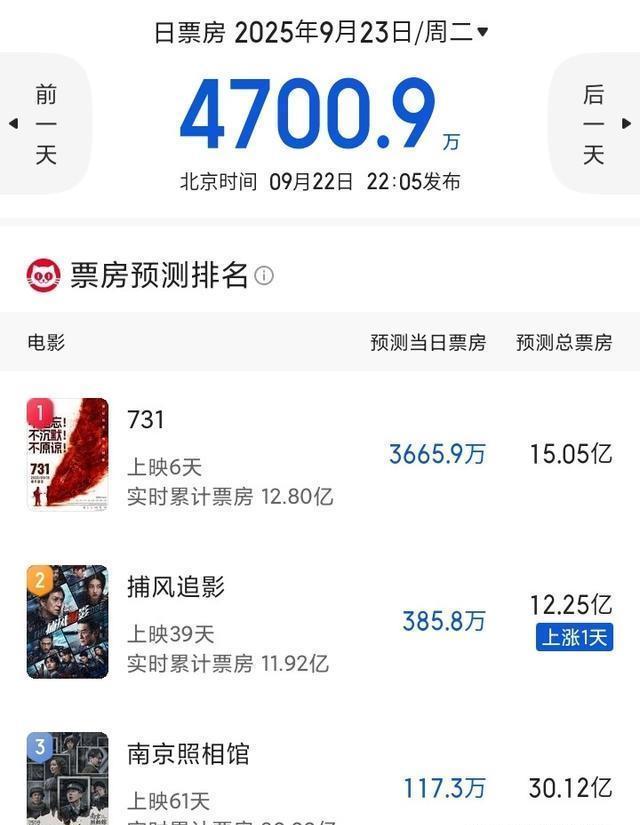This screenshot has height=825, width=640.
Task: Go to the next day (后一天)
Action: pos(598,124)
